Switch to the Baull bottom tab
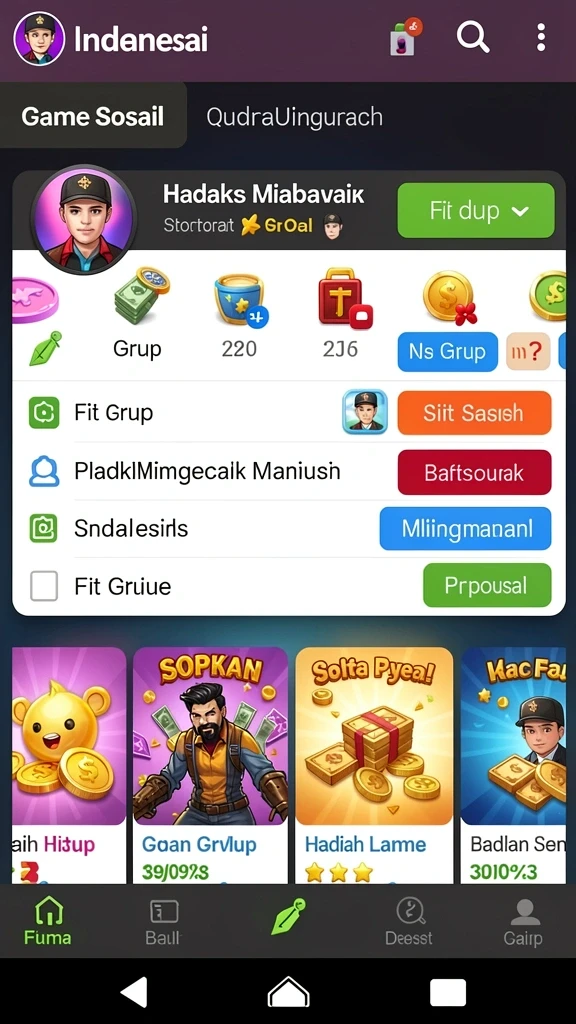 coord(163,921)
